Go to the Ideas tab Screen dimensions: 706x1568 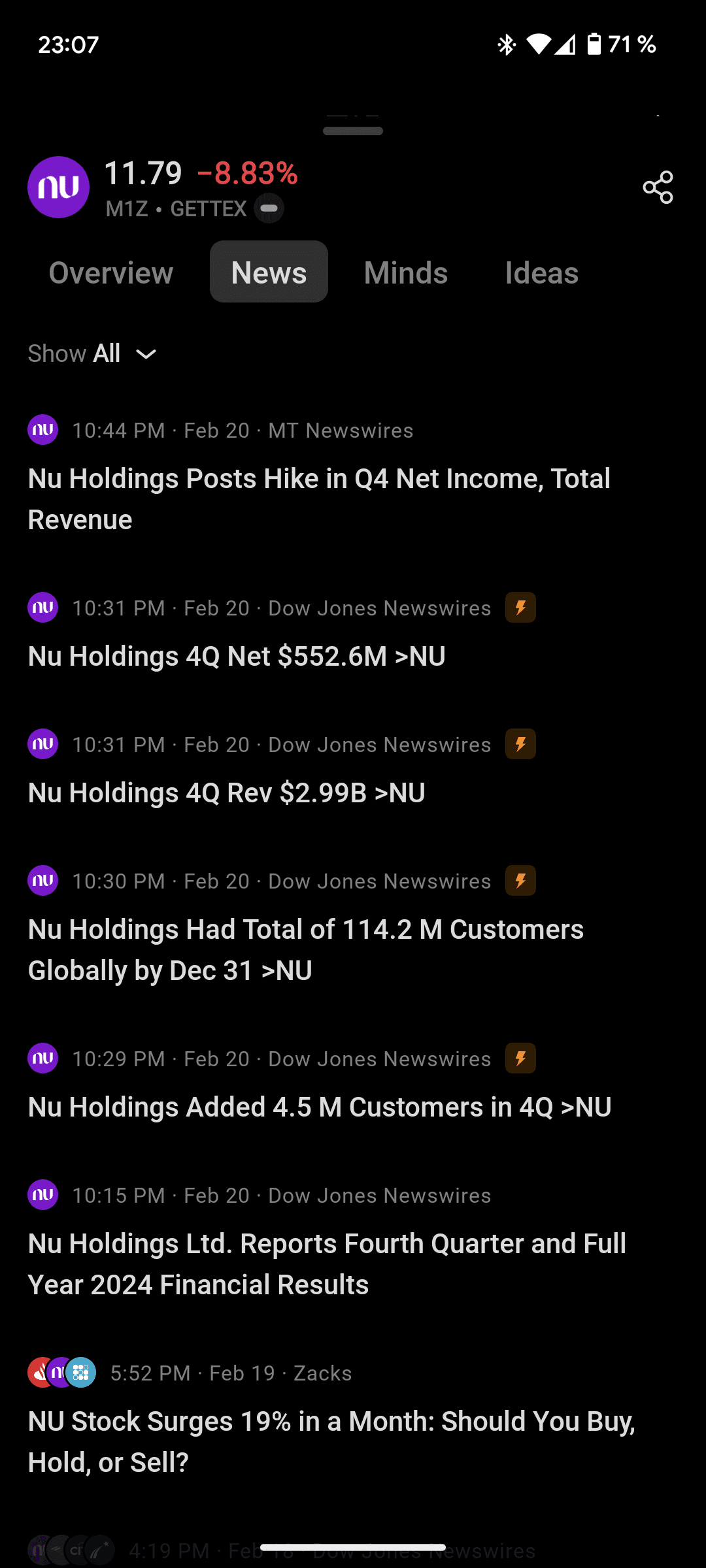click(x=541, y=272)
